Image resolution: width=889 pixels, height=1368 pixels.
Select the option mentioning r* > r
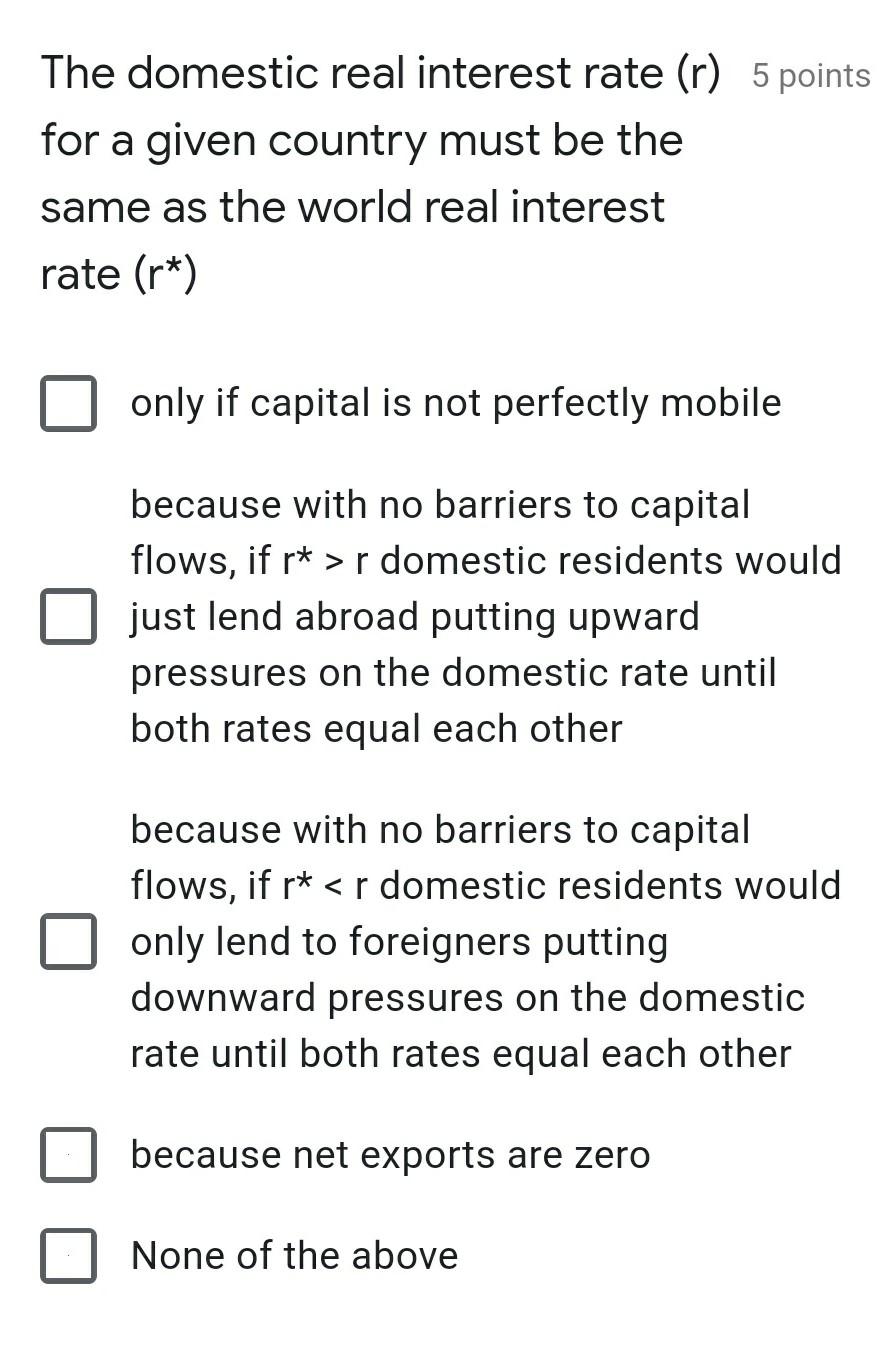[68, 617]
